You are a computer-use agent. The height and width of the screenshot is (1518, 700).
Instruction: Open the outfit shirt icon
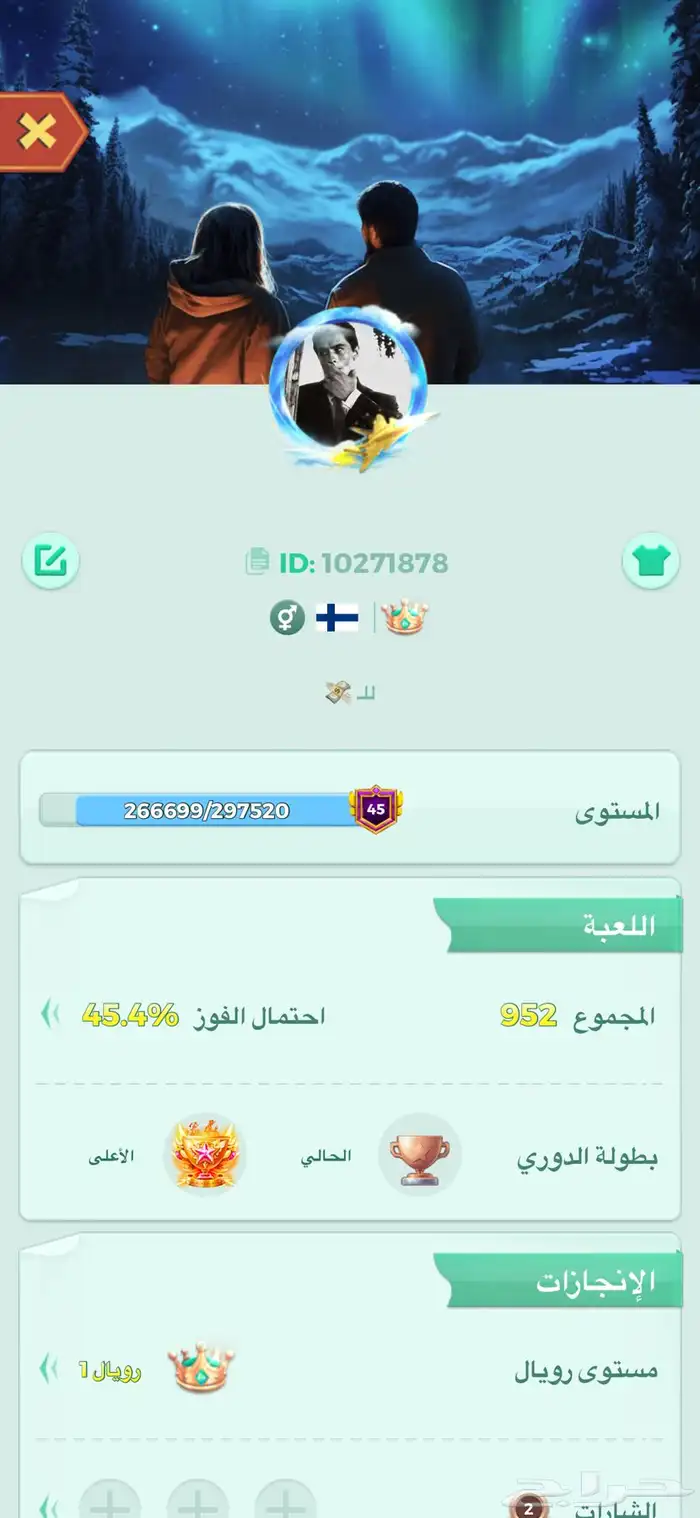pyautogui.click(x=651, y=561)
